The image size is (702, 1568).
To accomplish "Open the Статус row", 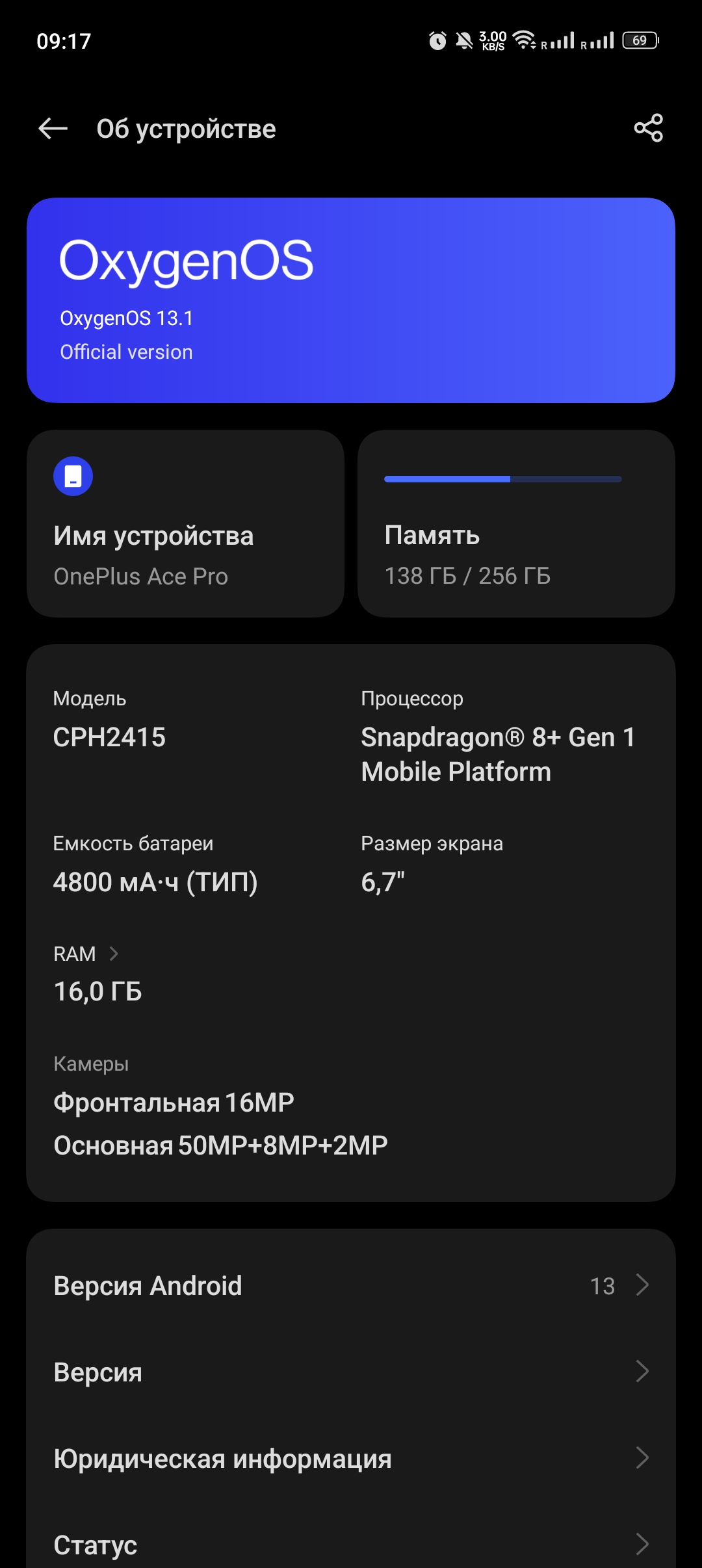I will click(351, 1544).
